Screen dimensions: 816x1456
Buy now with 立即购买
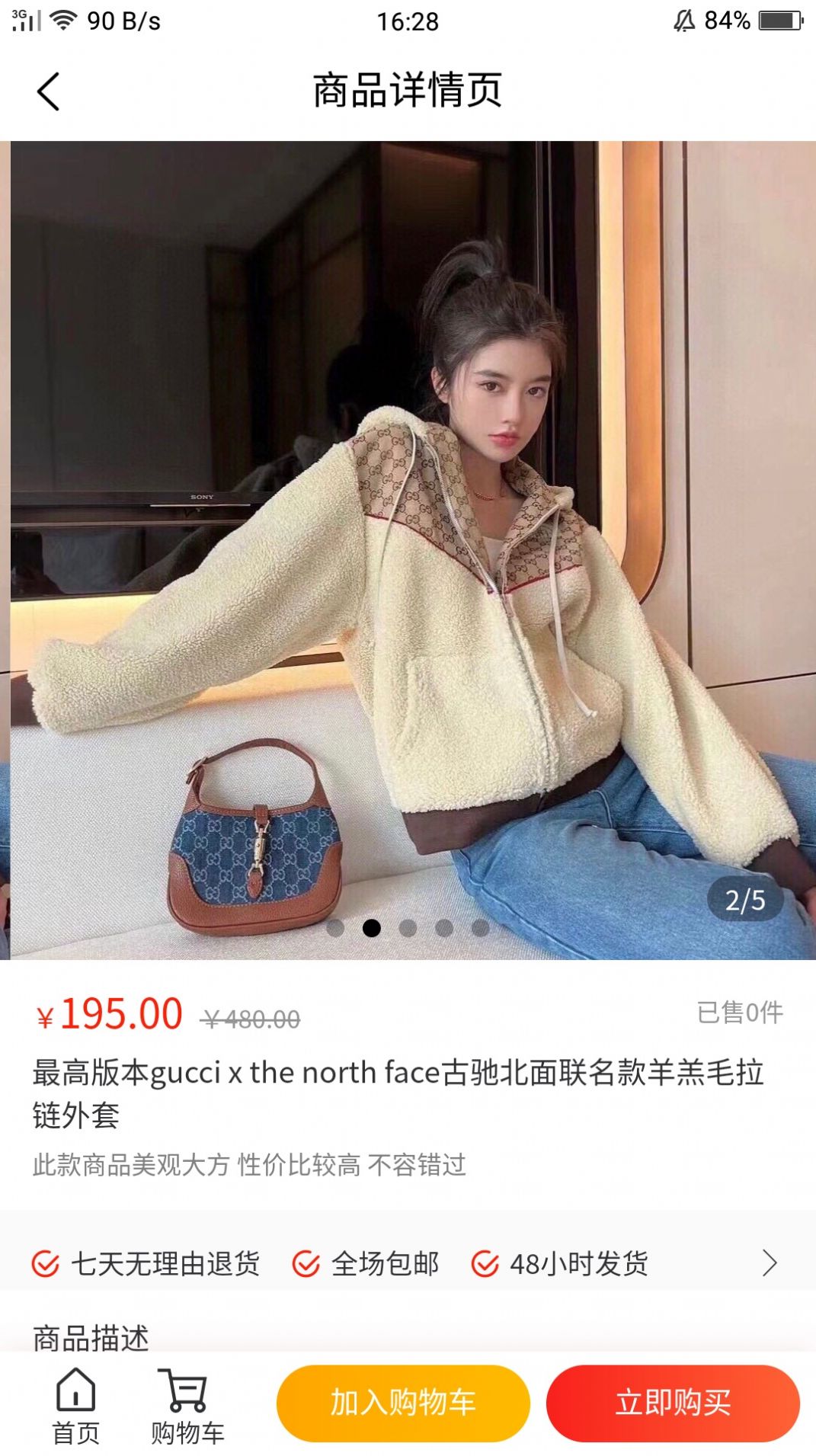coord(673,1403)
